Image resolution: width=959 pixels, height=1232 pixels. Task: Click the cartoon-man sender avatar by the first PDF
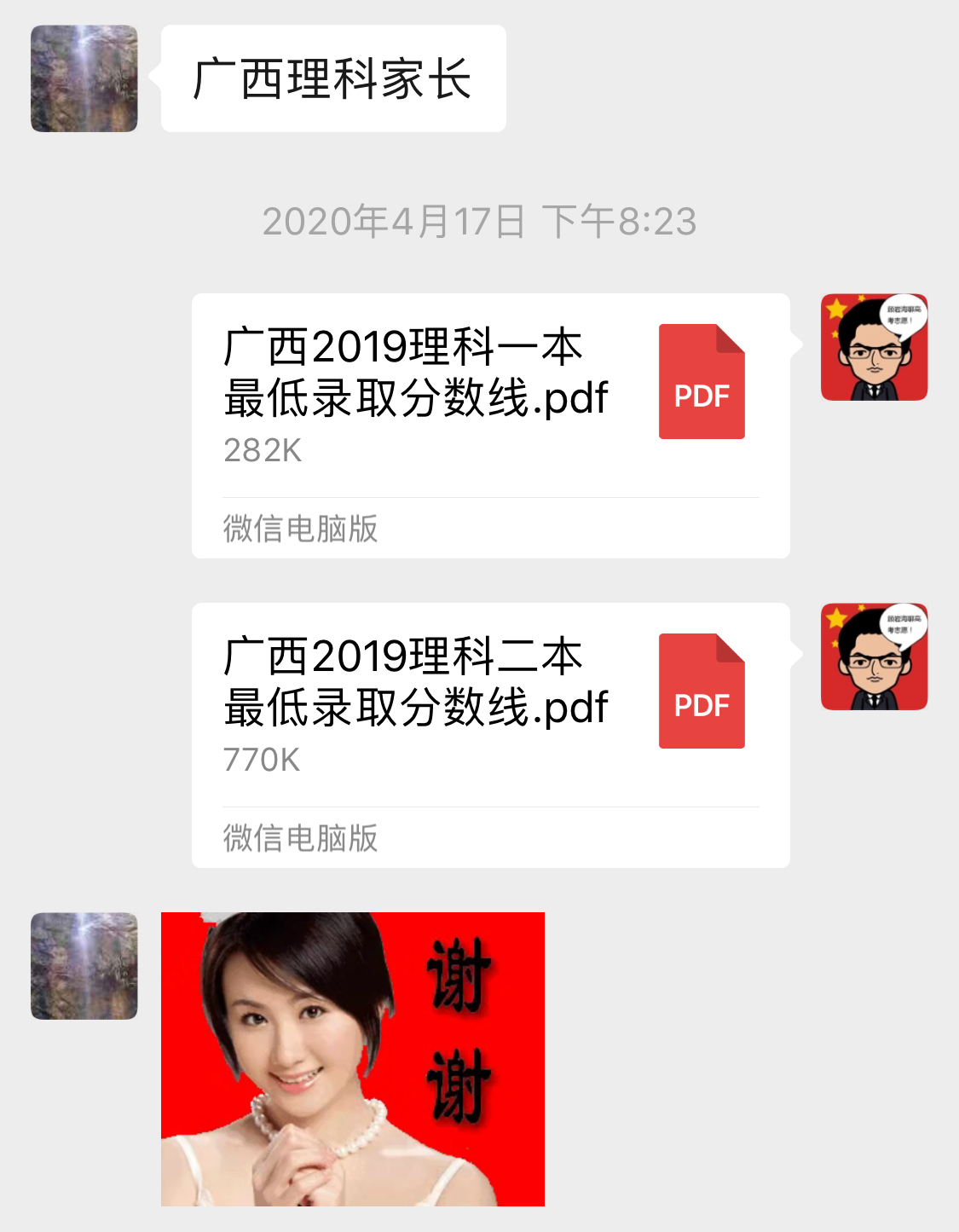coord(874,345)
